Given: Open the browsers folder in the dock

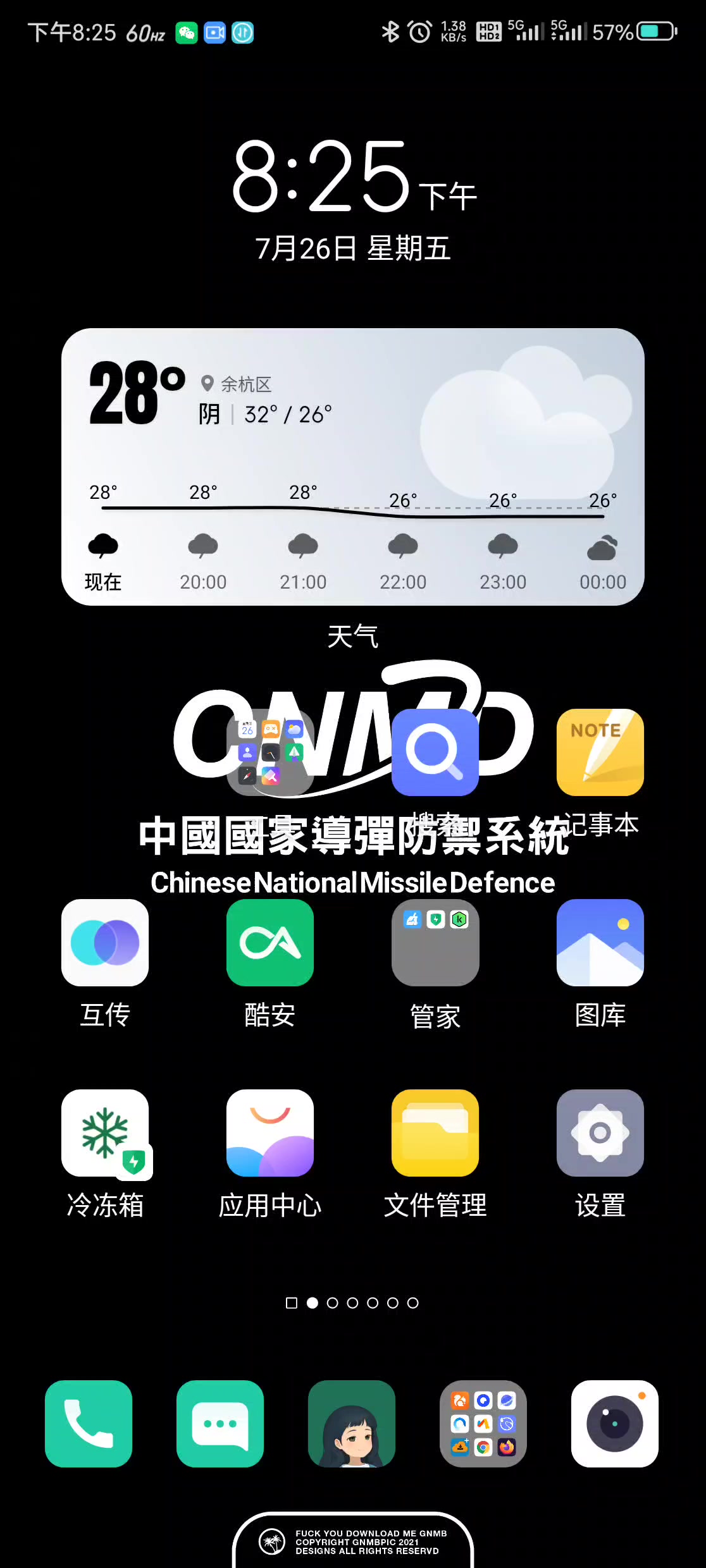Looking at the screenshot, I should coord(483,1424).
